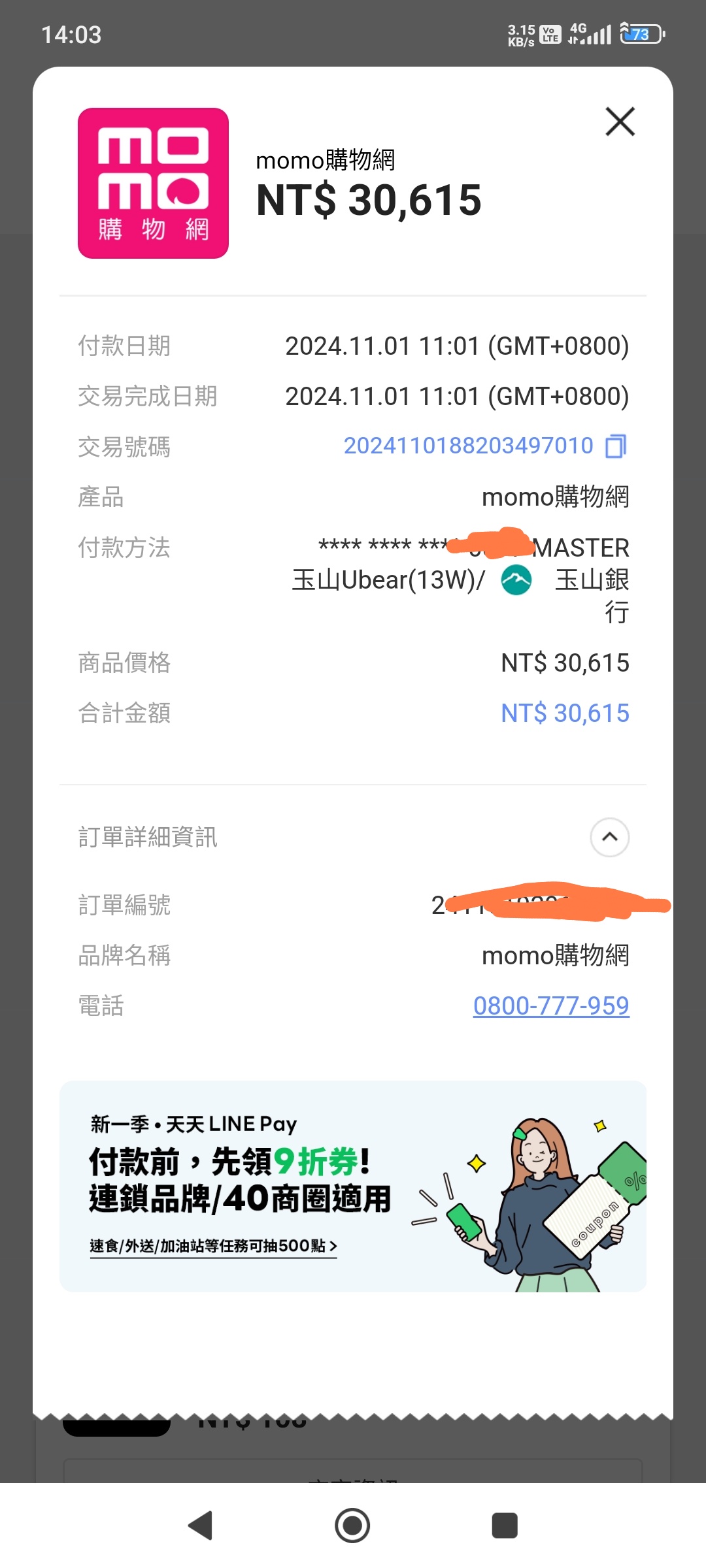Go back using the system back button
Screen dimensions: 706x1568
(x=200, y=1526)
